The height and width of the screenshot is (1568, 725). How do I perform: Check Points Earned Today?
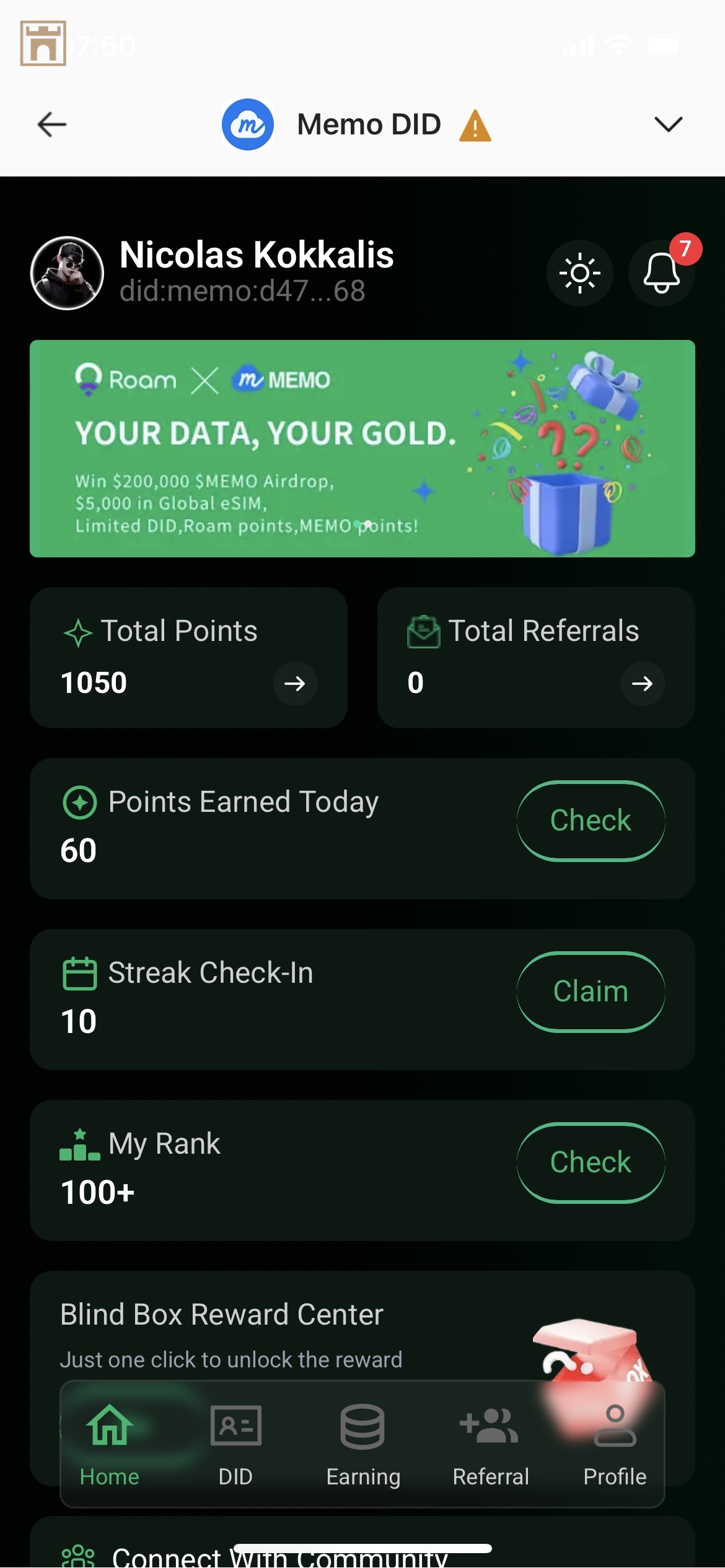[x=591, y=821]
